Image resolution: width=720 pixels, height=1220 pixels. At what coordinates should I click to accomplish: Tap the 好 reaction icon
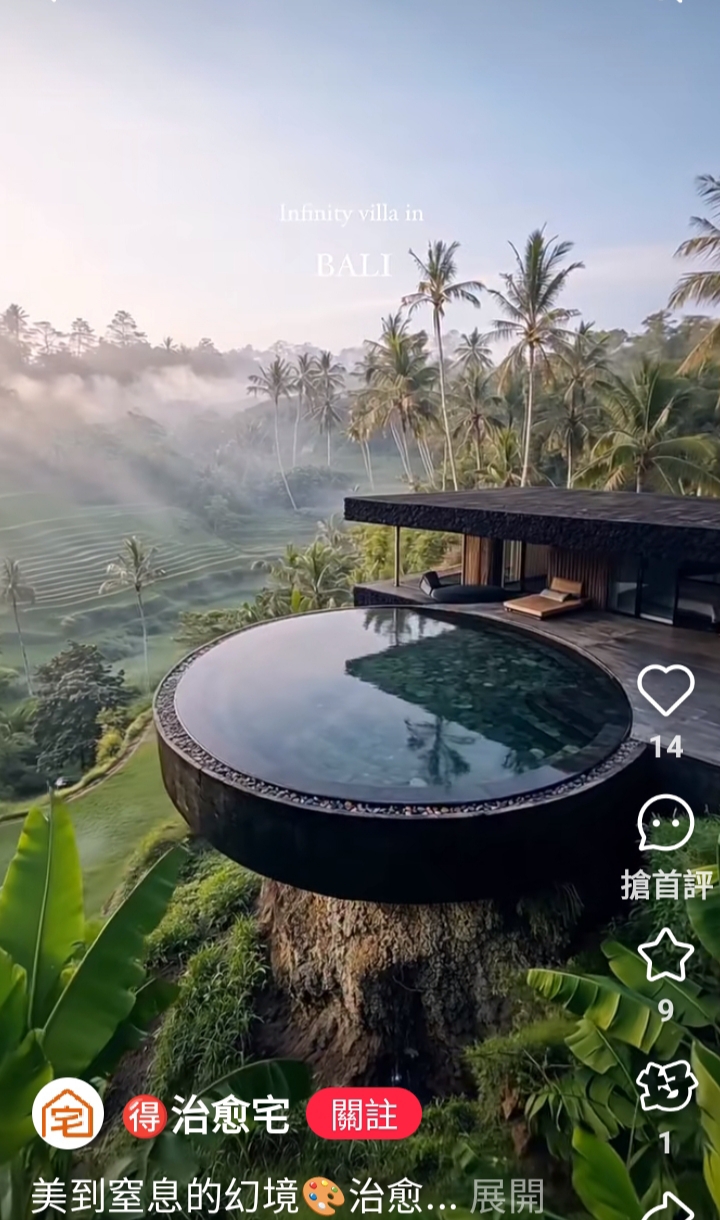coord(666,1087)
